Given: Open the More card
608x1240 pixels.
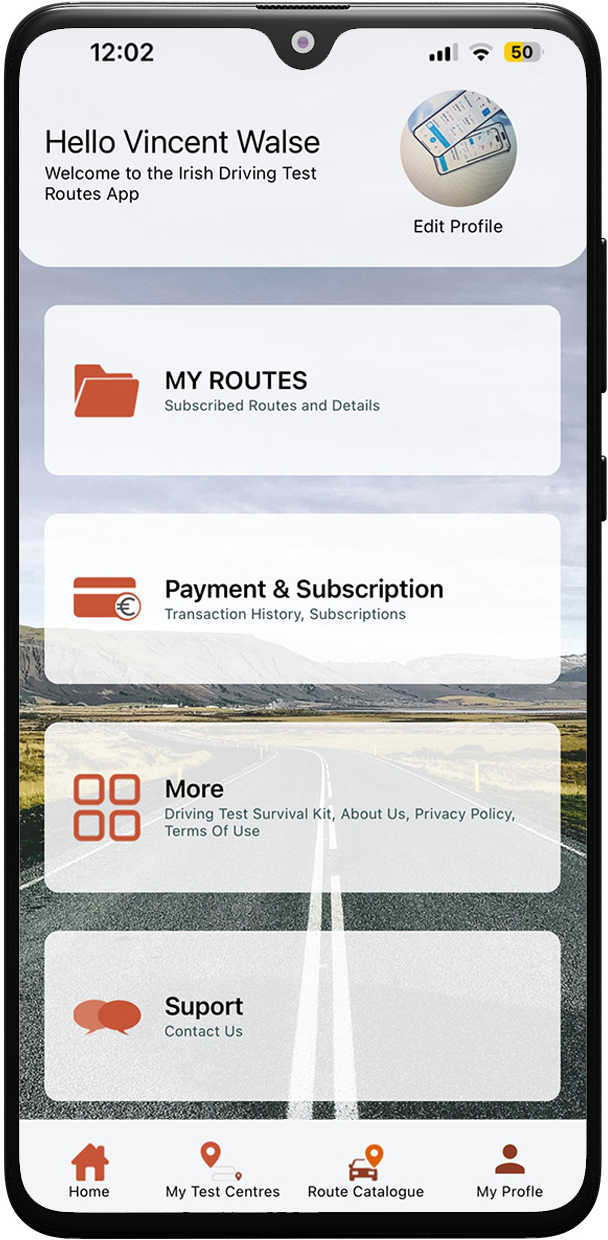Looking at the screenshot, I should pos(302,807).
